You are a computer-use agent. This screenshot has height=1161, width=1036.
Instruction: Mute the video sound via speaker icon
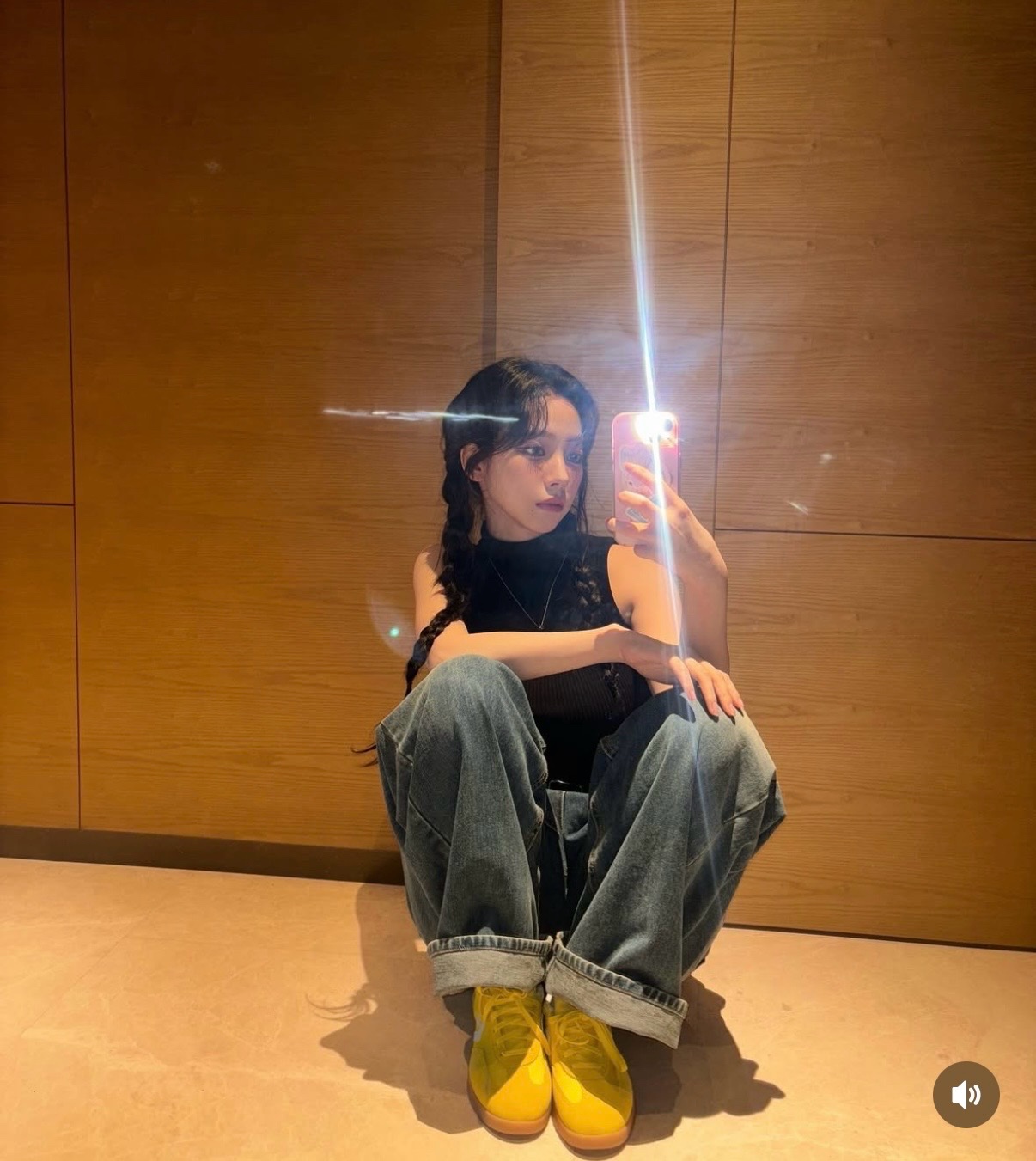click(x=966, y=1095)
